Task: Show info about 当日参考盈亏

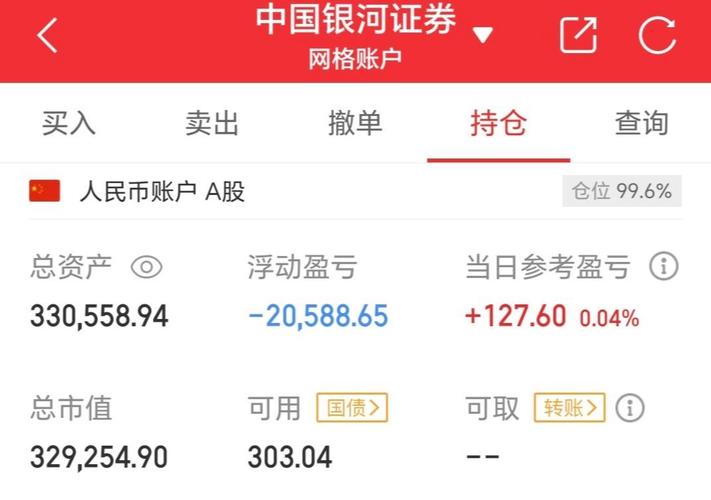Action: pos(664,267)
